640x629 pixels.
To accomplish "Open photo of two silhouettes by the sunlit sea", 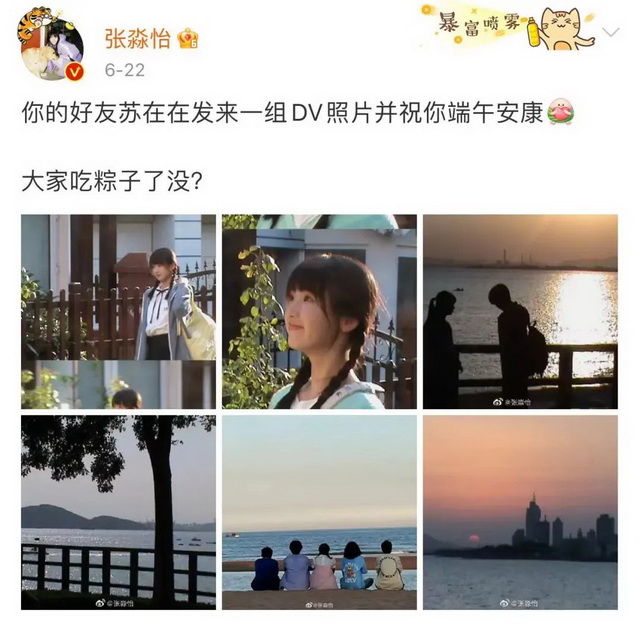I will point(520,311).
